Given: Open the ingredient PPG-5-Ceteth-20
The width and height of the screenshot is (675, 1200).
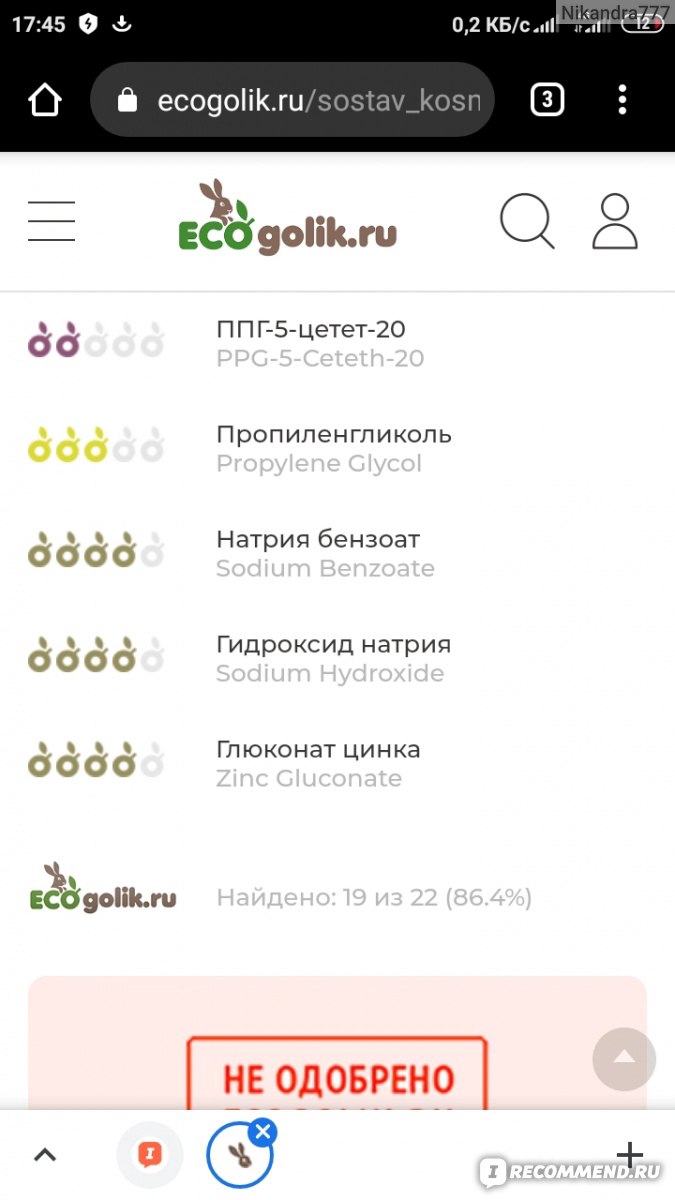Looking at the screenshot, I should (320, 344).
